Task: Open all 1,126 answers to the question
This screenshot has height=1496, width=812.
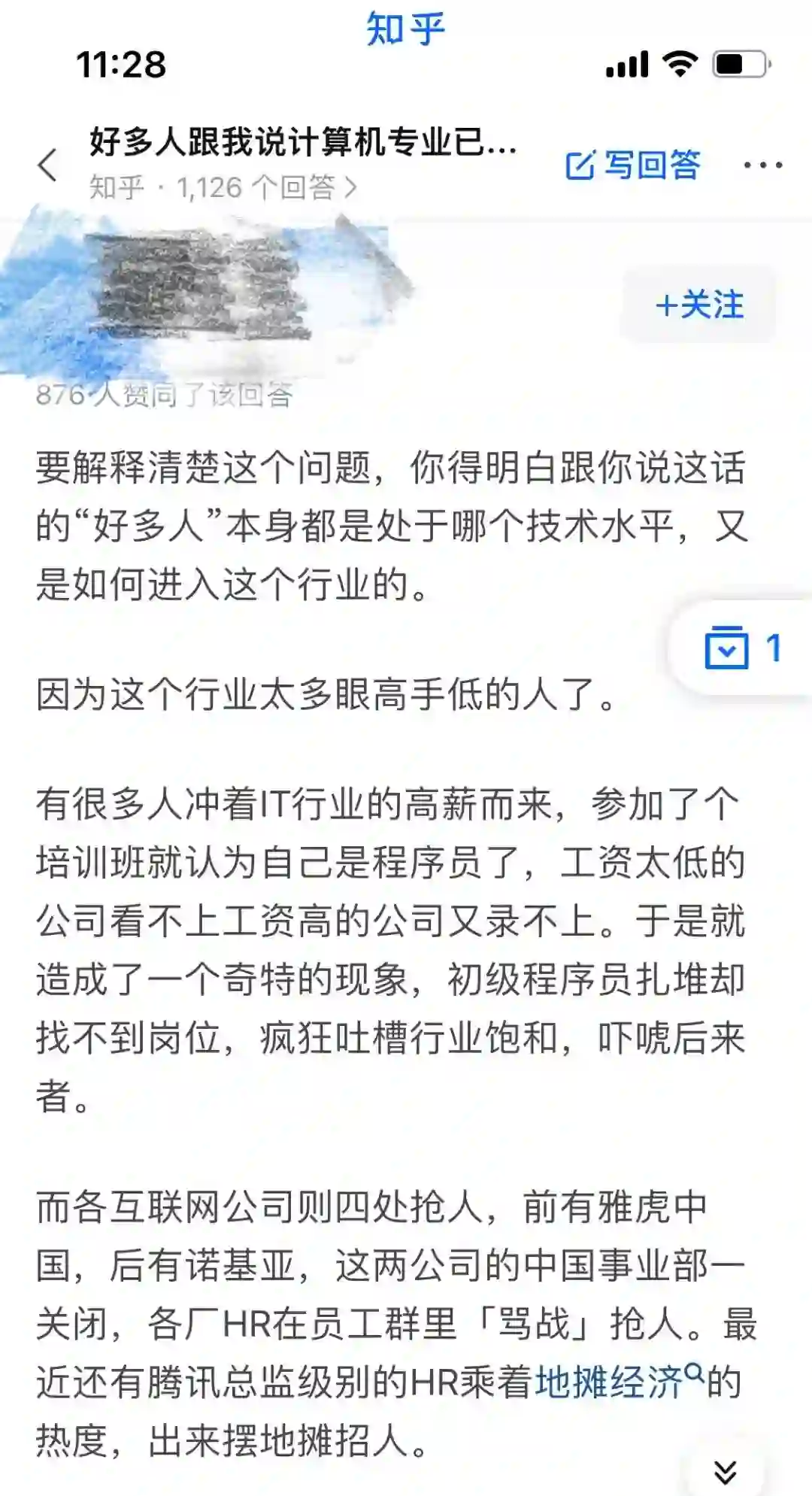Action: pyautogui.click(x=223, y=187)
